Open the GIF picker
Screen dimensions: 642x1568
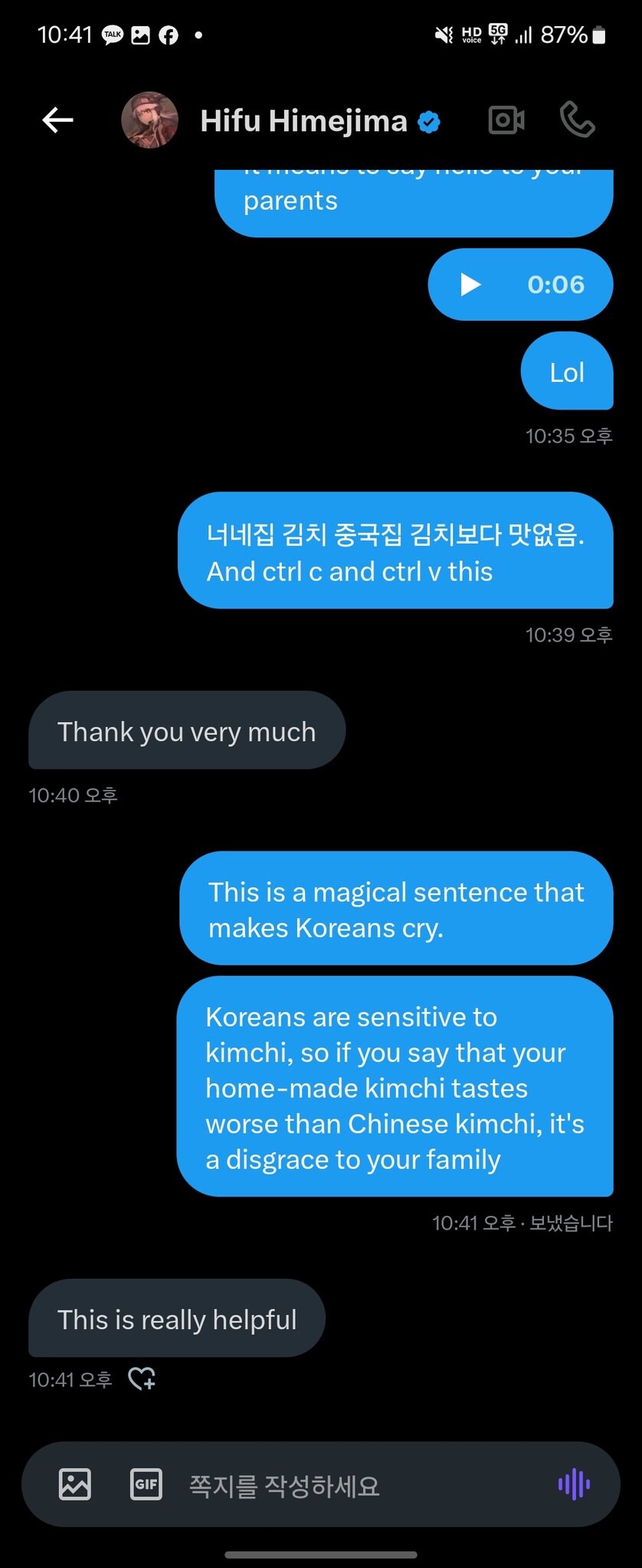pos(146,1484)
